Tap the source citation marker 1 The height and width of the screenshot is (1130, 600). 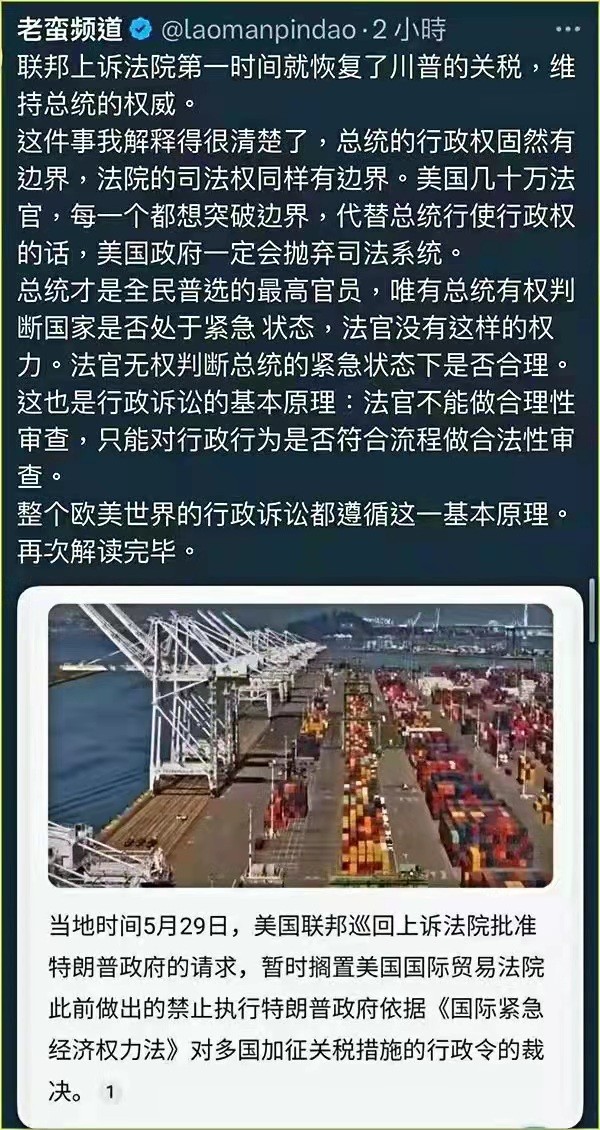coord(110,1092)
